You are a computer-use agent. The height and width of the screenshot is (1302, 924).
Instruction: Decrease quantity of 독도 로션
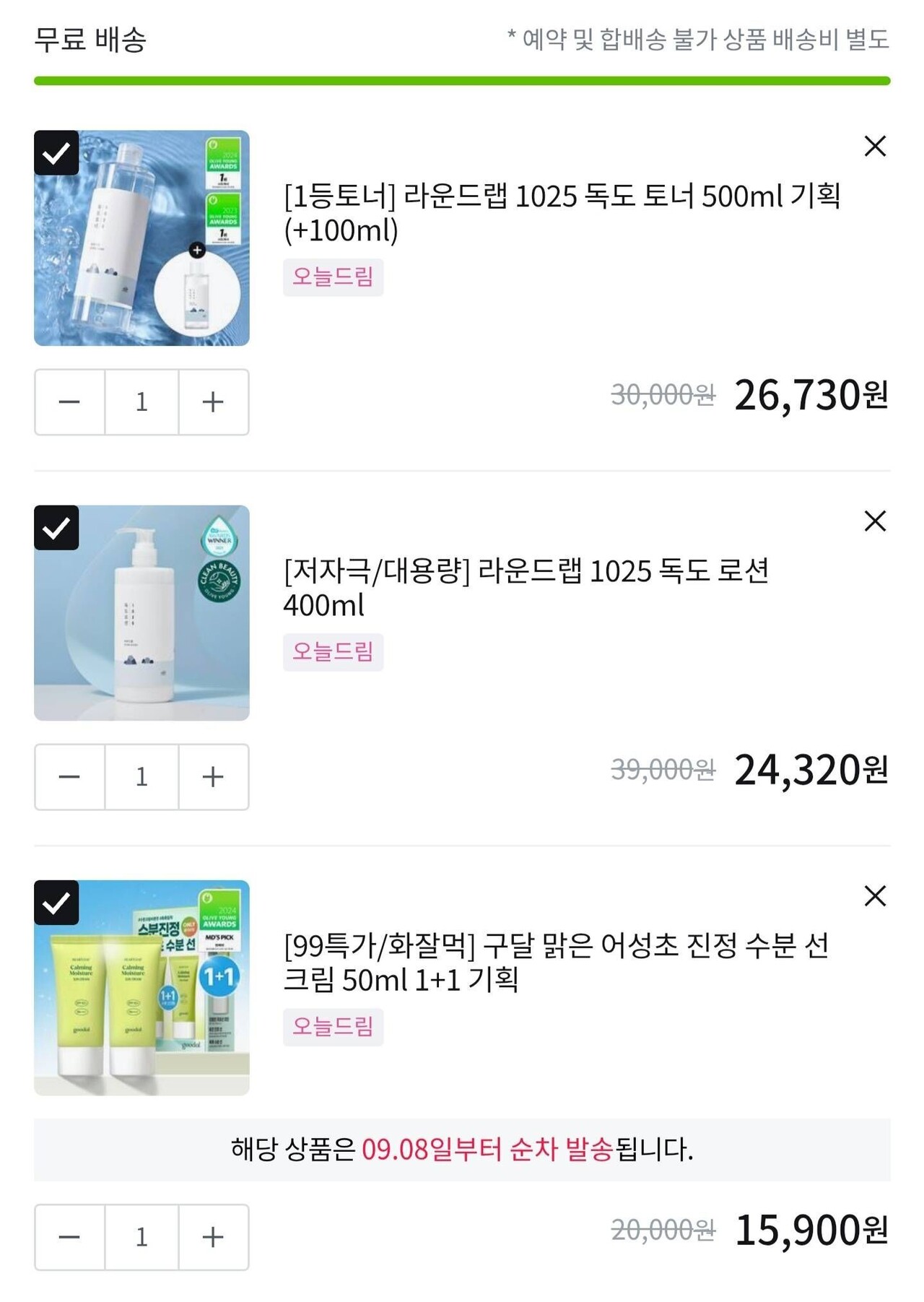[70, 777]
